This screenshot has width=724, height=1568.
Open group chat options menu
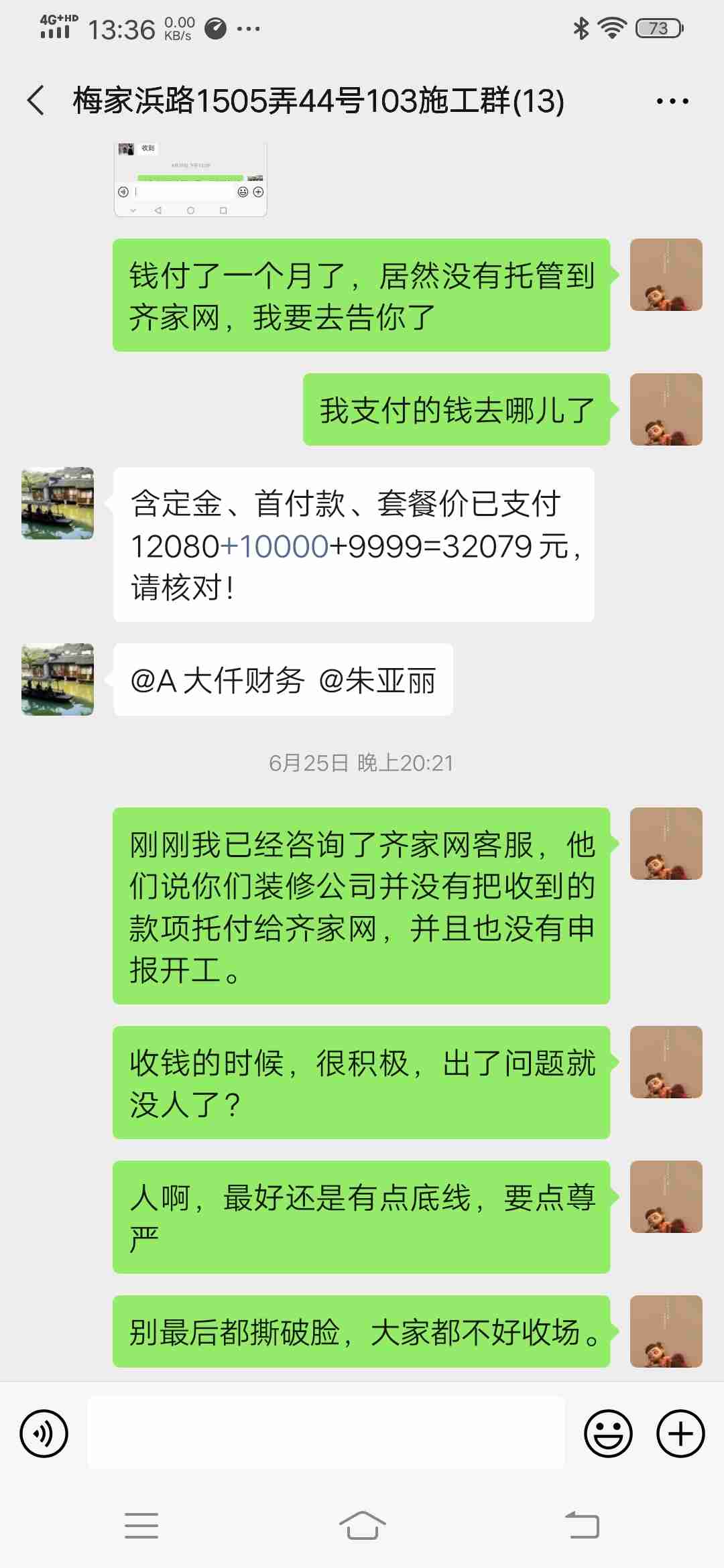pos(672,102)
